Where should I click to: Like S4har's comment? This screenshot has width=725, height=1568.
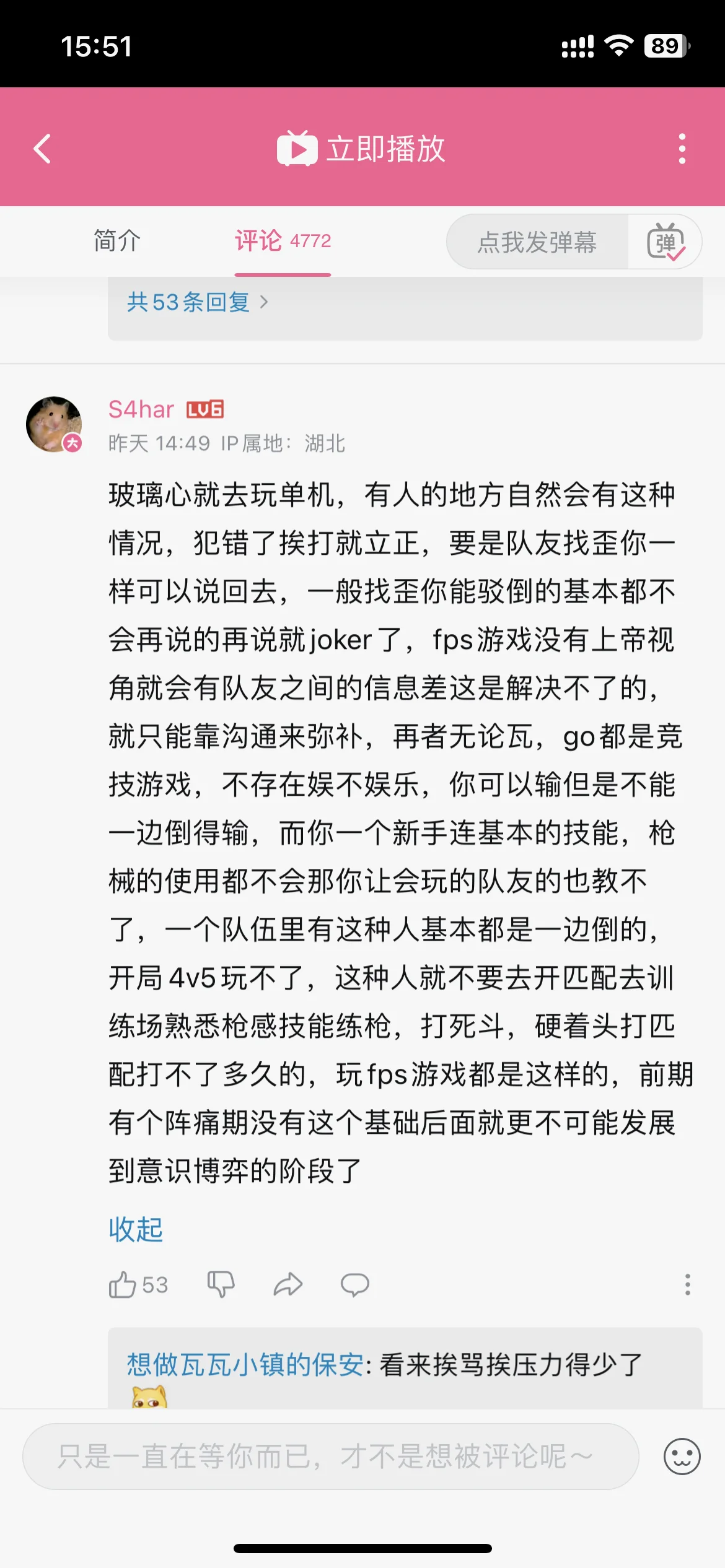pyautogui.click(x=123, y=1285)
